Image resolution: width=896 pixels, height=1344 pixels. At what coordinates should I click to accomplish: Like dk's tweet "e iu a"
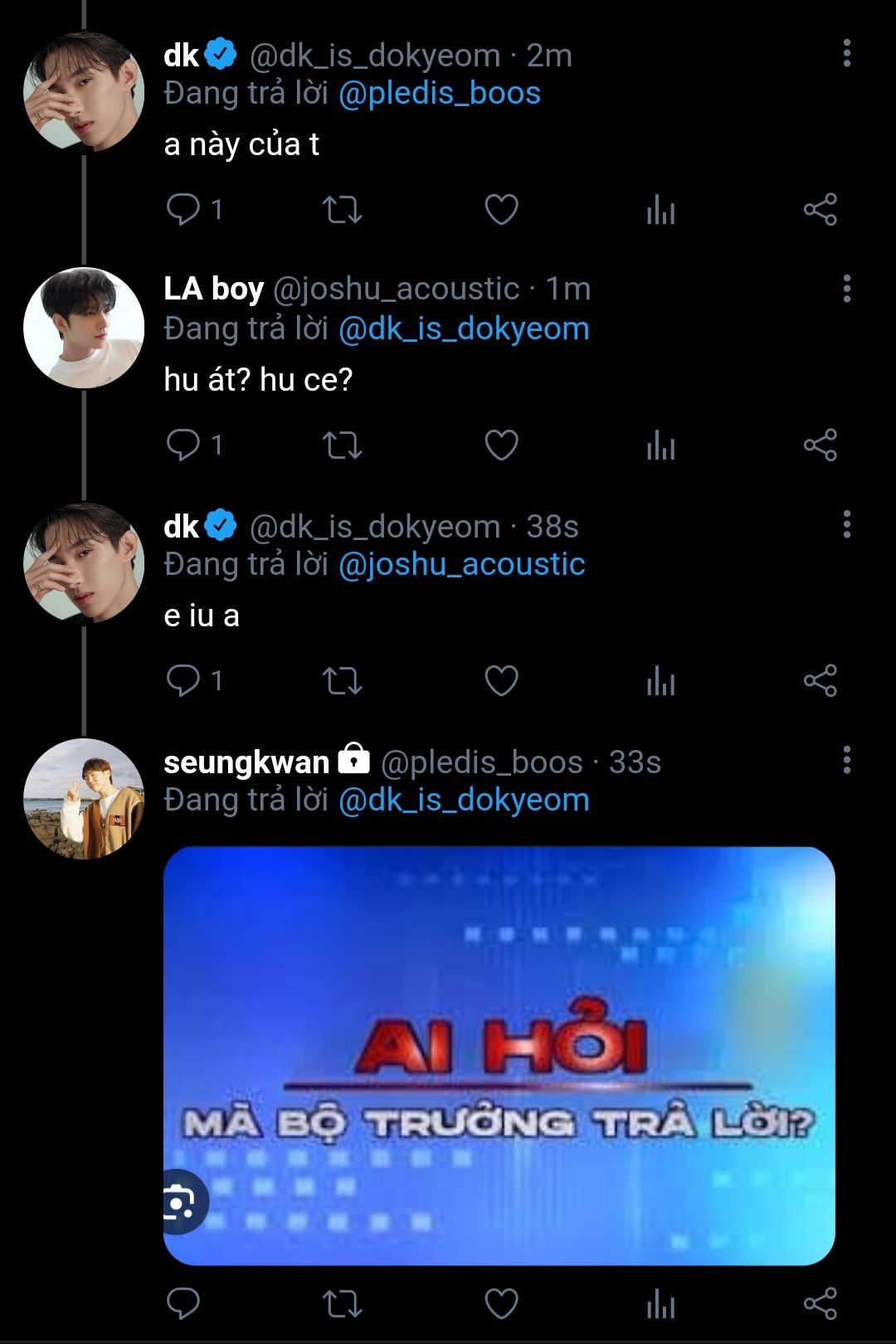[x=501, y=680]
